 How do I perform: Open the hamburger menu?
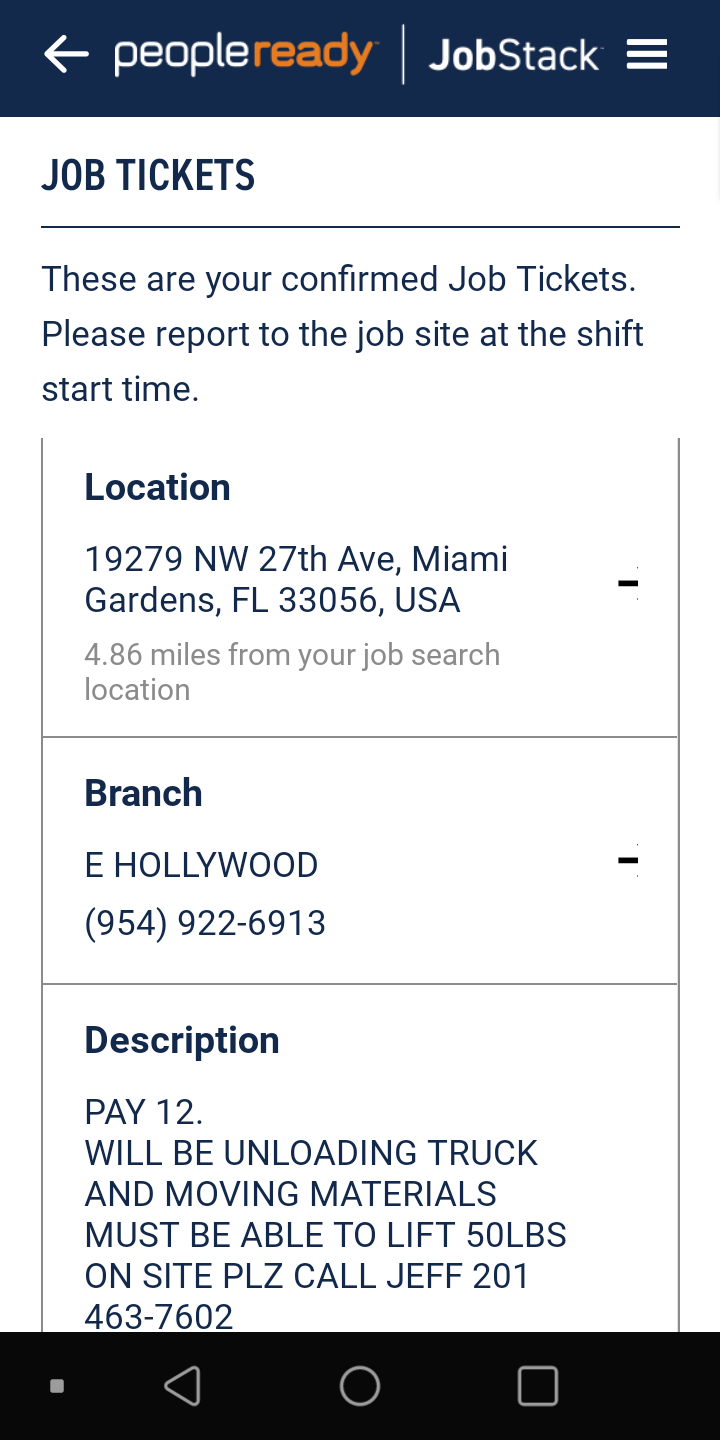[646, 55]
